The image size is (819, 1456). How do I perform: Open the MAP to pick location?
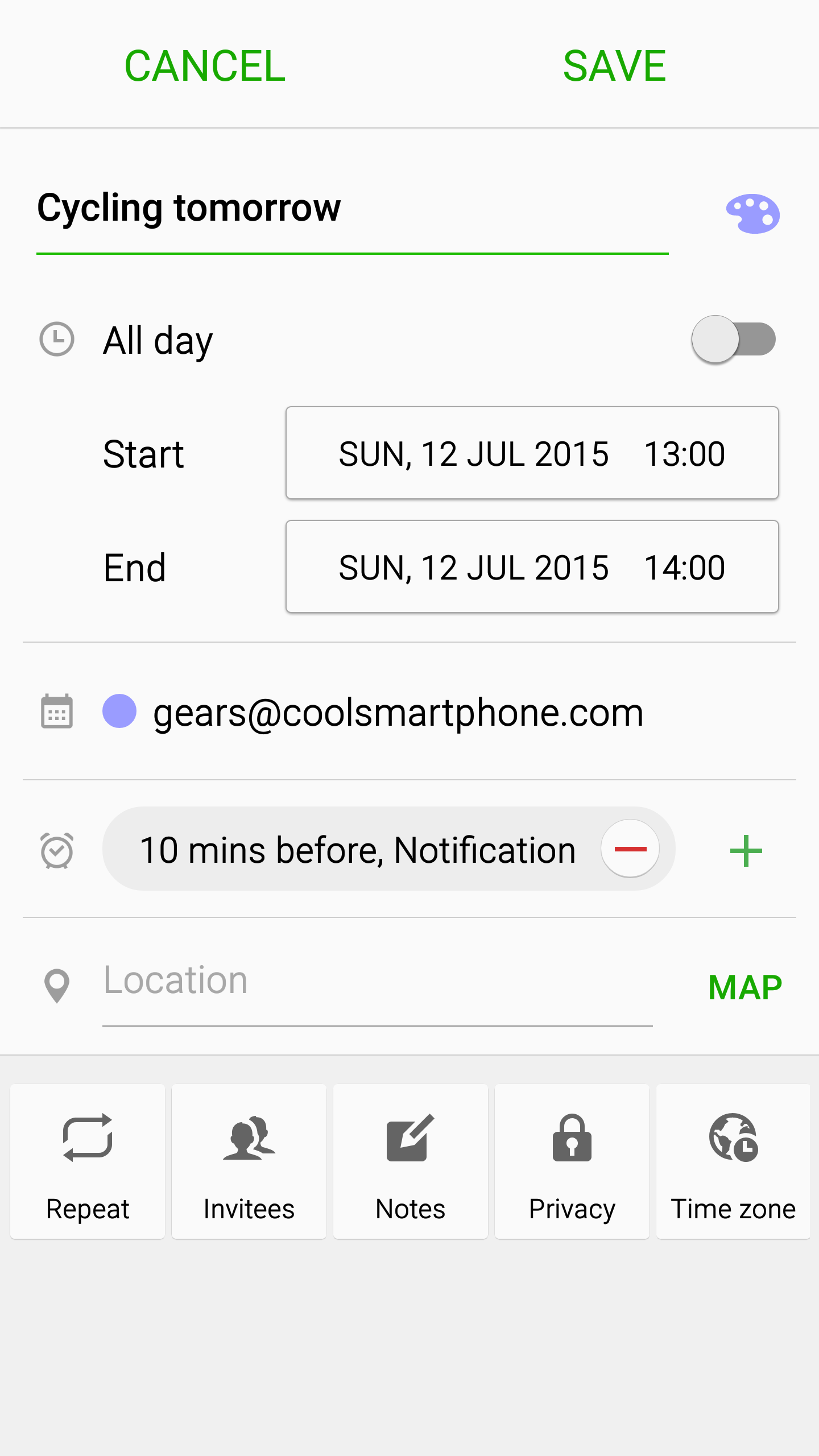click(745, 987)
